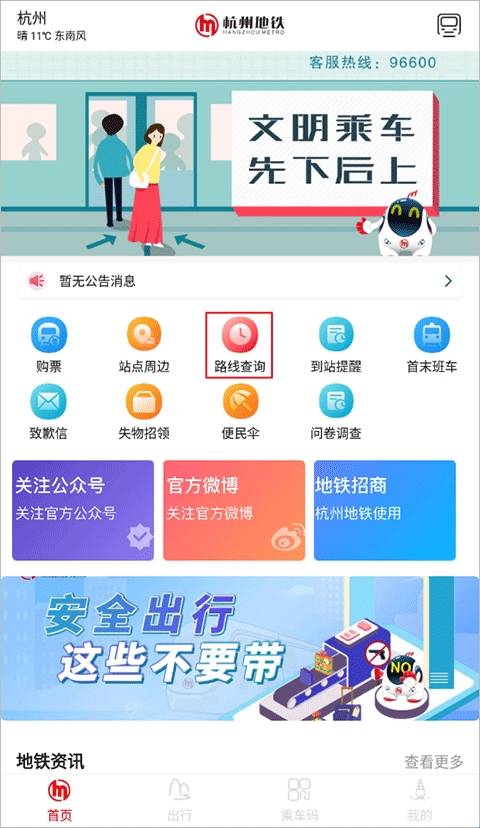Tap 查看更多 for more metro news
Screen dimensions: 480x828
434,761
